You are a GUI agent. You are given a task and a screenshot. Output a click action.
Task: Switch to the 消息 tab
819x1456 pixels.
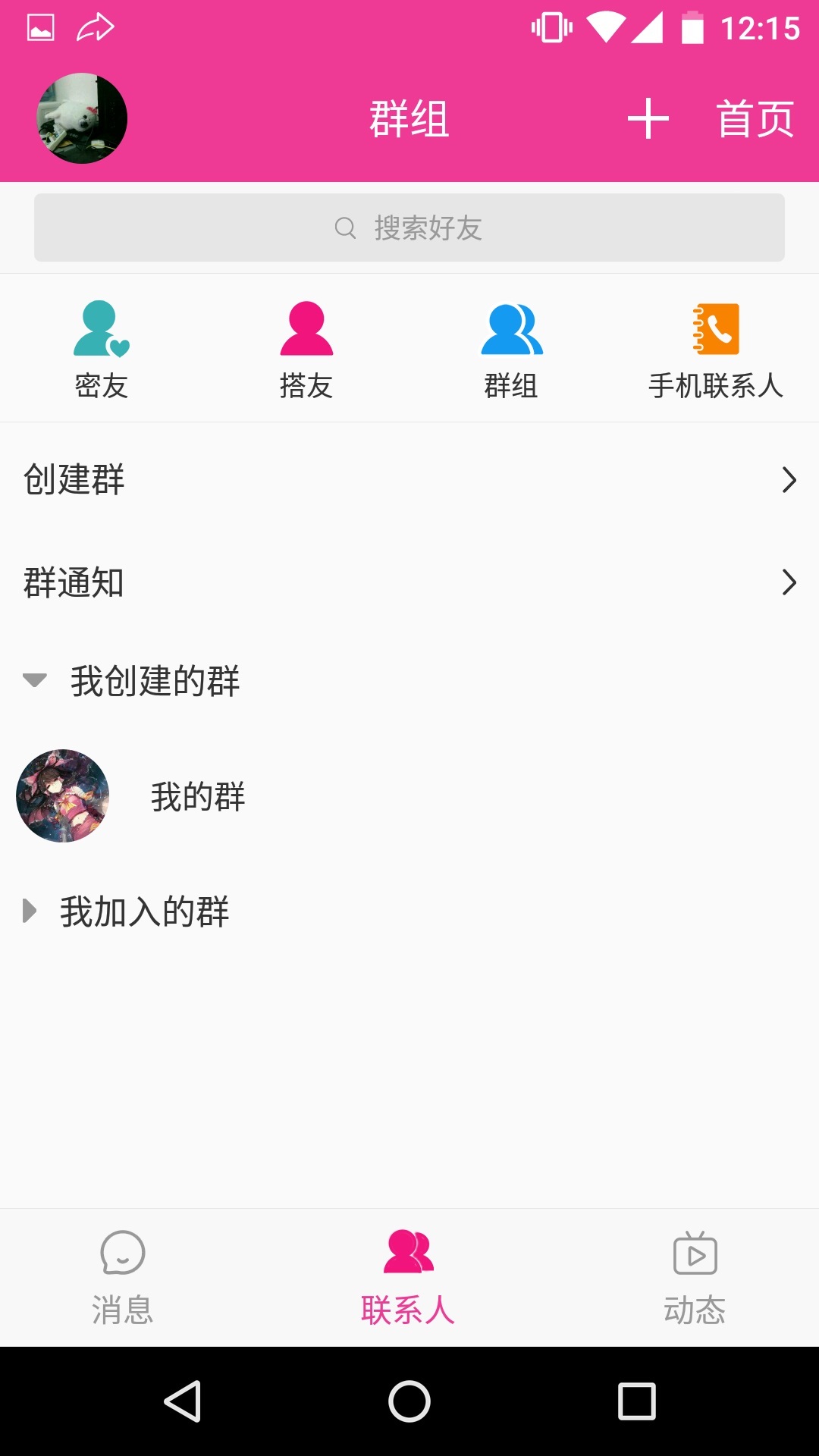(123, 1276)
